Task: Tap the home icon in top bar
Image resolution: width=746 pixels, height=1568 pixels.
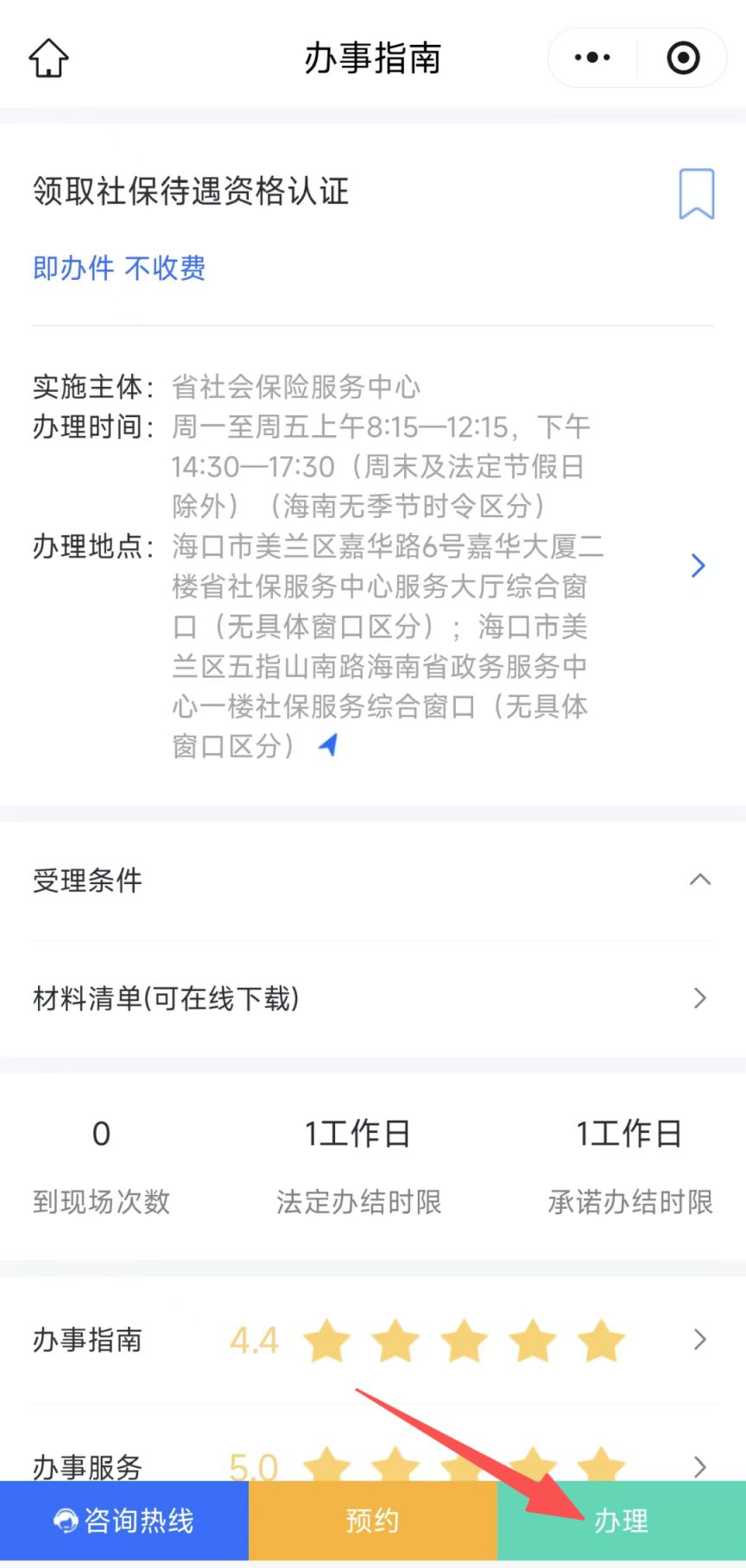Action: click(48, 57)
